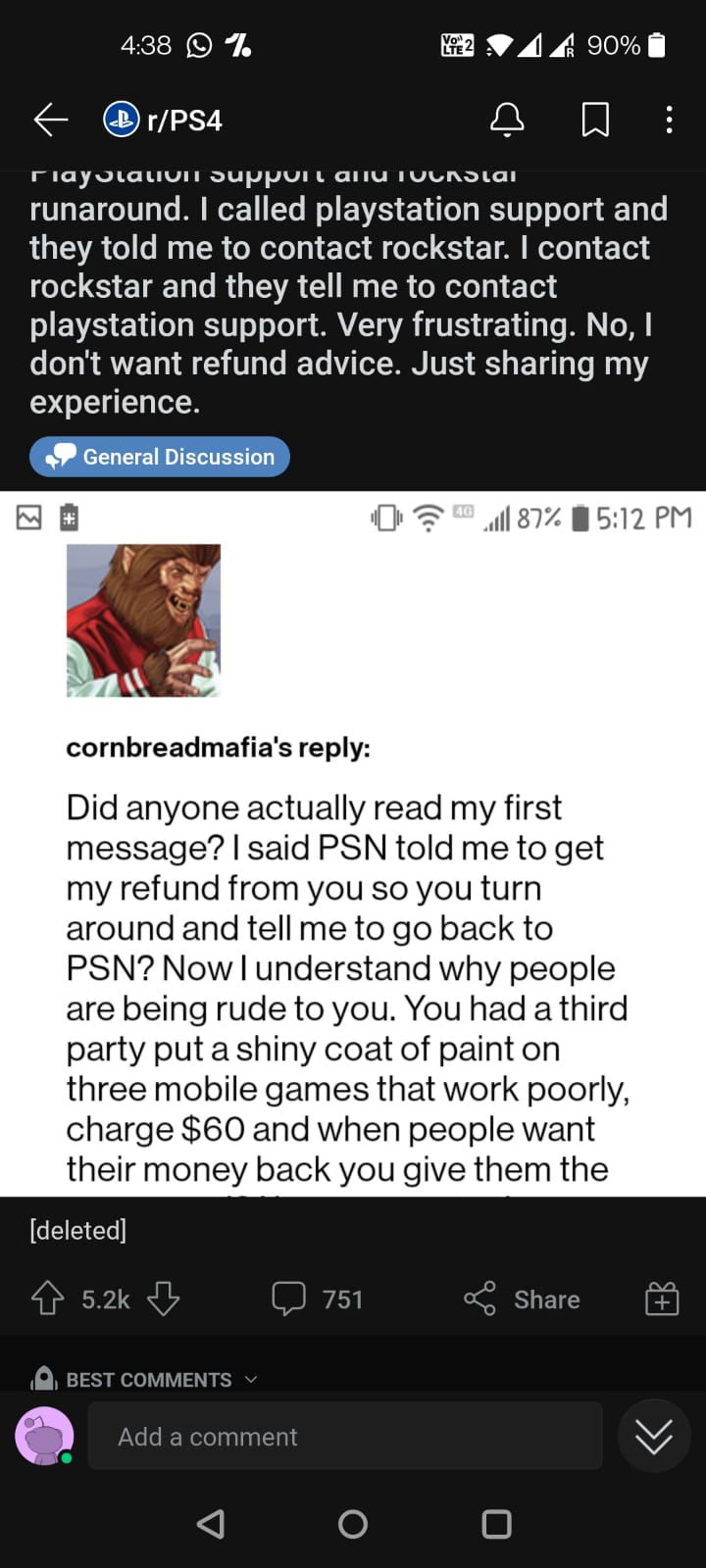This screenshot has height=1568, width=706.
Task: Select the General Discussion flair chip
Action: click(160, 457)
